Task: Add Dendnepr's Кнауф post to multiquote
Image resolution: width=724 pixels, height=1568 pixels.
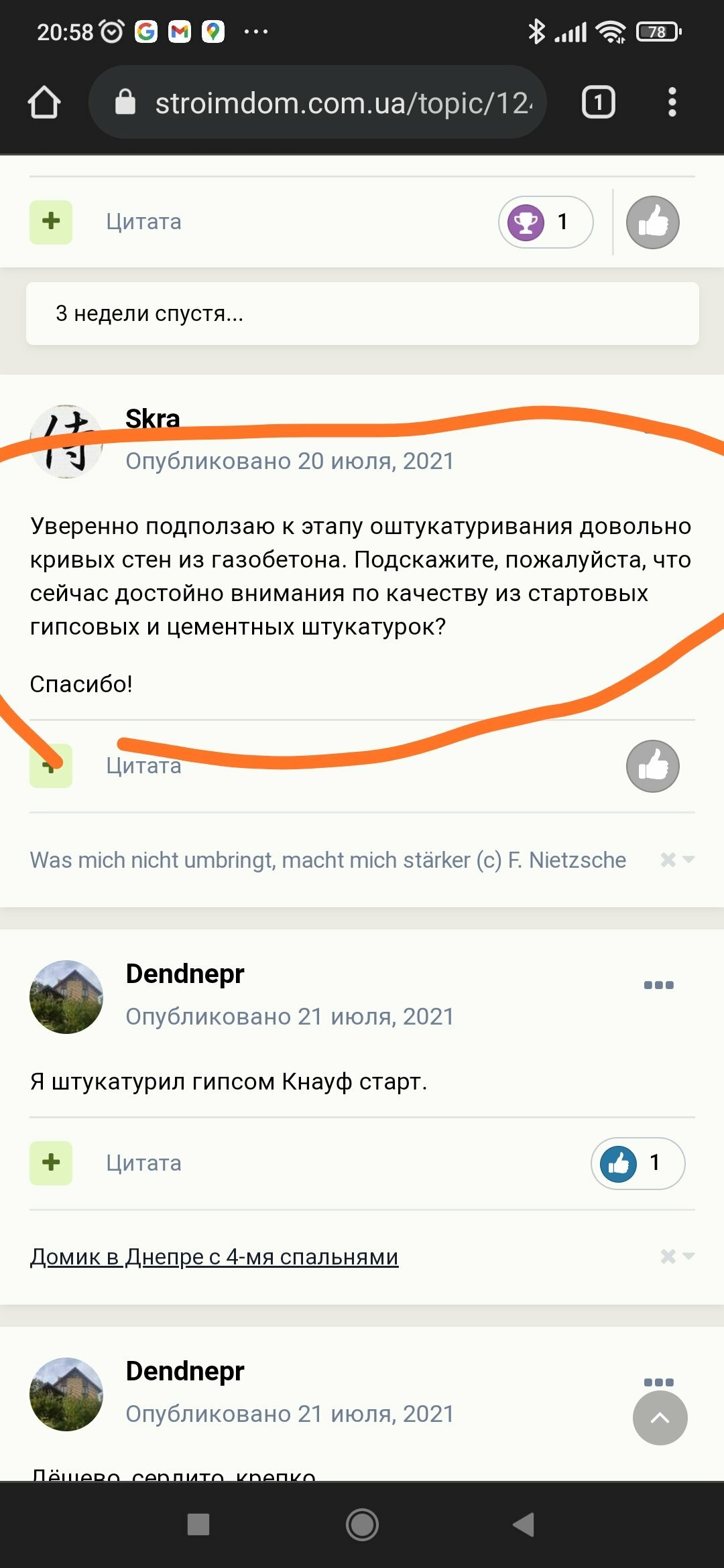Action: coord(51,1163)
